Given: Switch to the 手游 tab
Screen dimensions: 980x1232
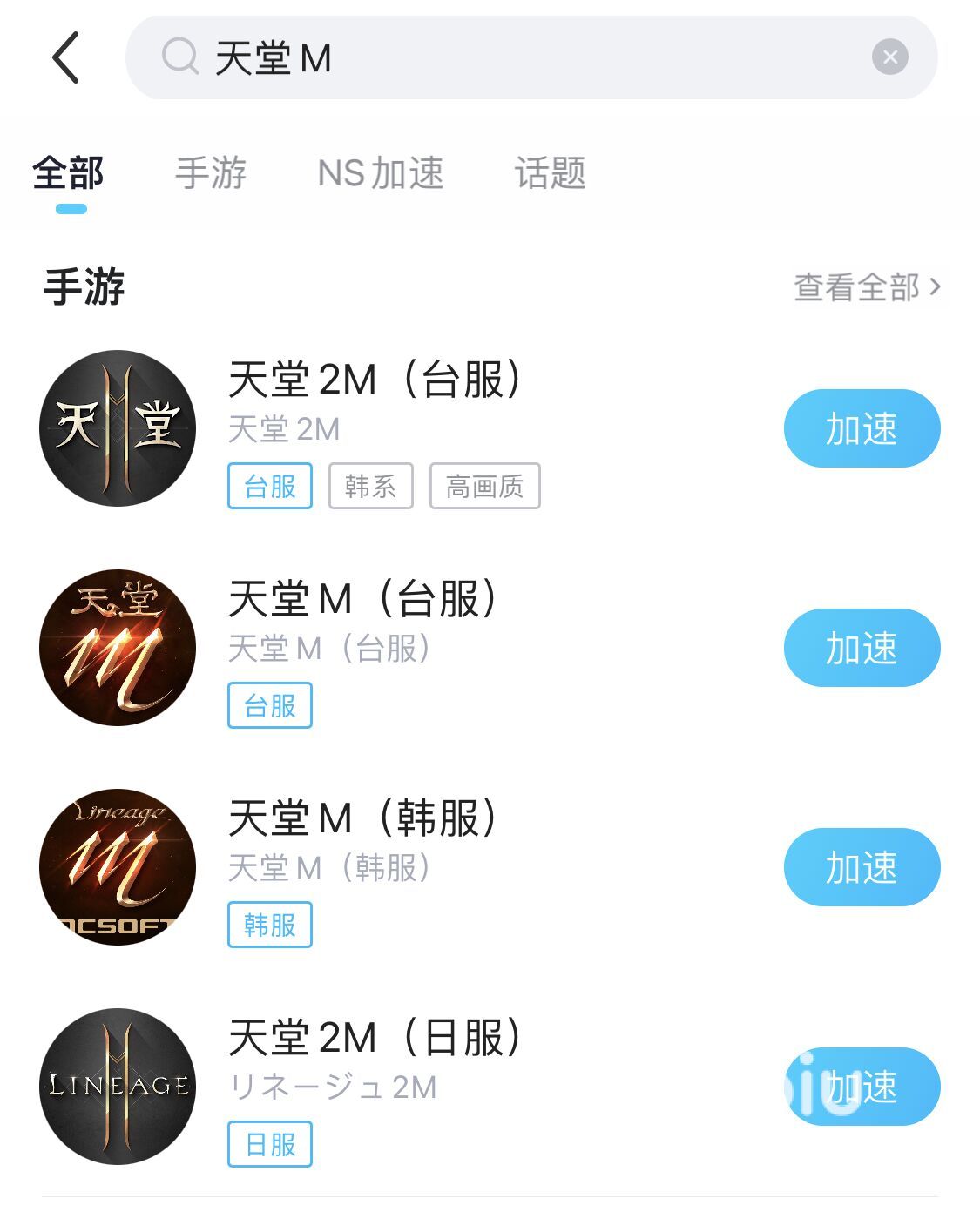Looking at the screenshot, I should (211, 173).
